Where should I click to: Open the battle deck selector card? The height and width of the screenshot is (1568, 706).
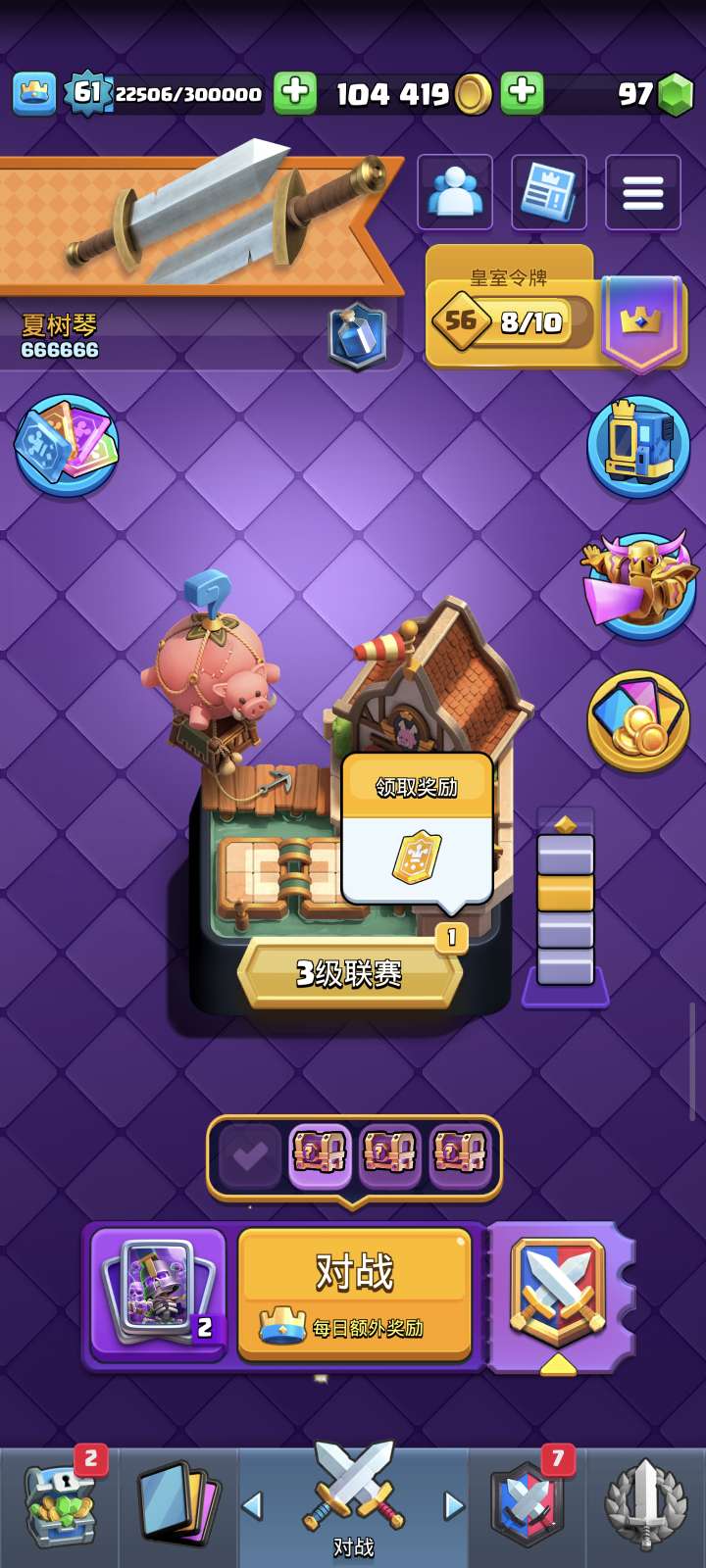point(159,1292)
